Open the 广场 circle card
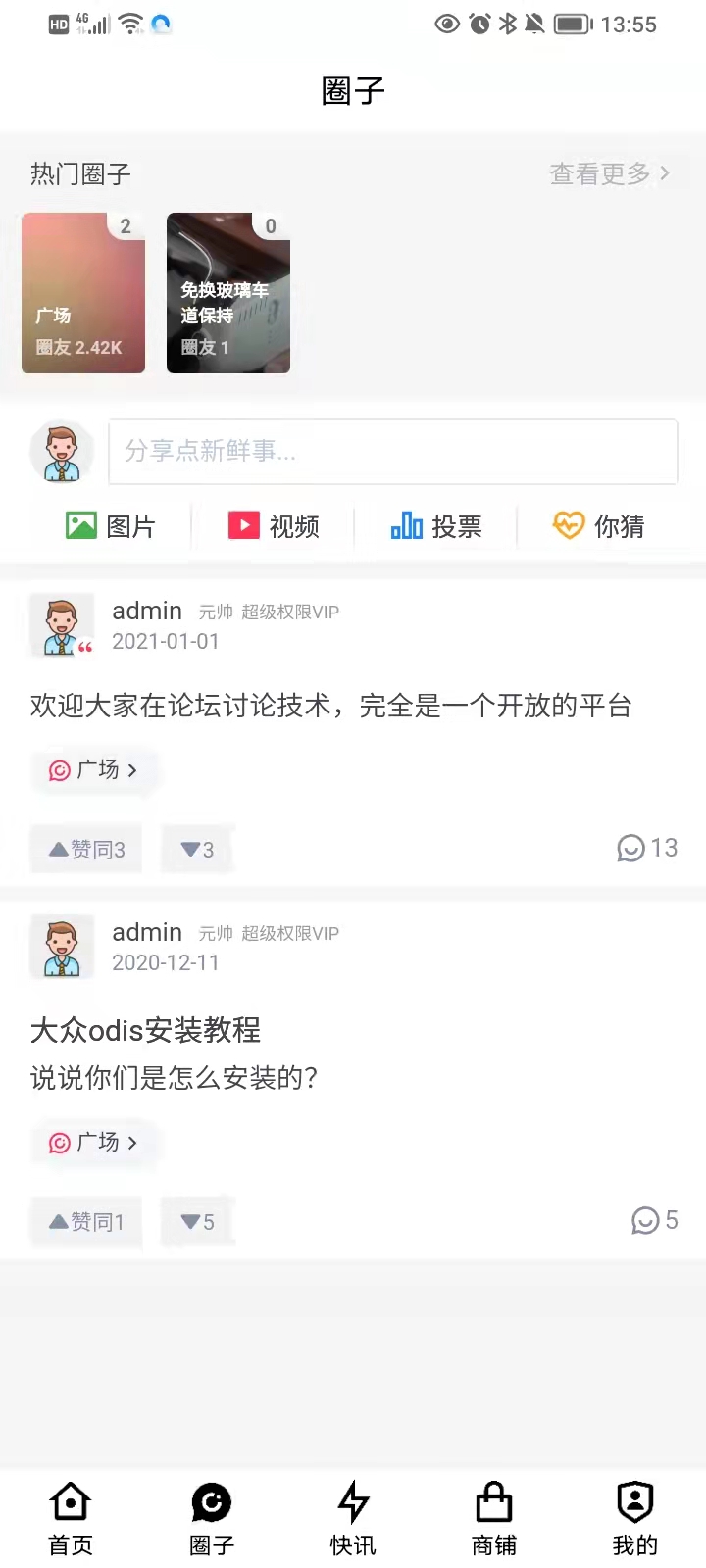The width and height of the screenshot is (706, 1568). pyautogui.click(x=83, y=293)
